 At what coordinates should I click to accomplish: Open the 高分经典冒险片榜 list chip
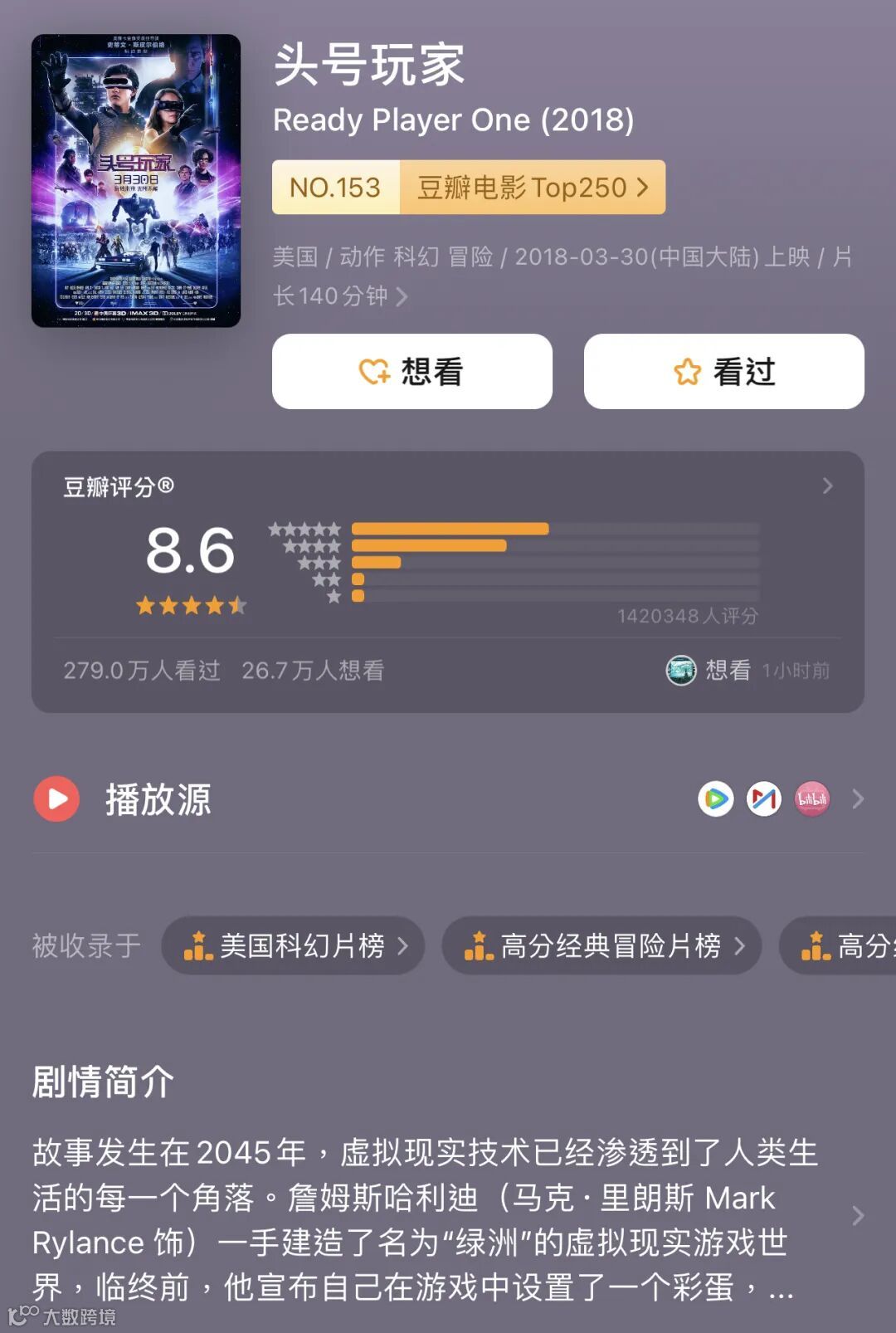click(601, 945)
